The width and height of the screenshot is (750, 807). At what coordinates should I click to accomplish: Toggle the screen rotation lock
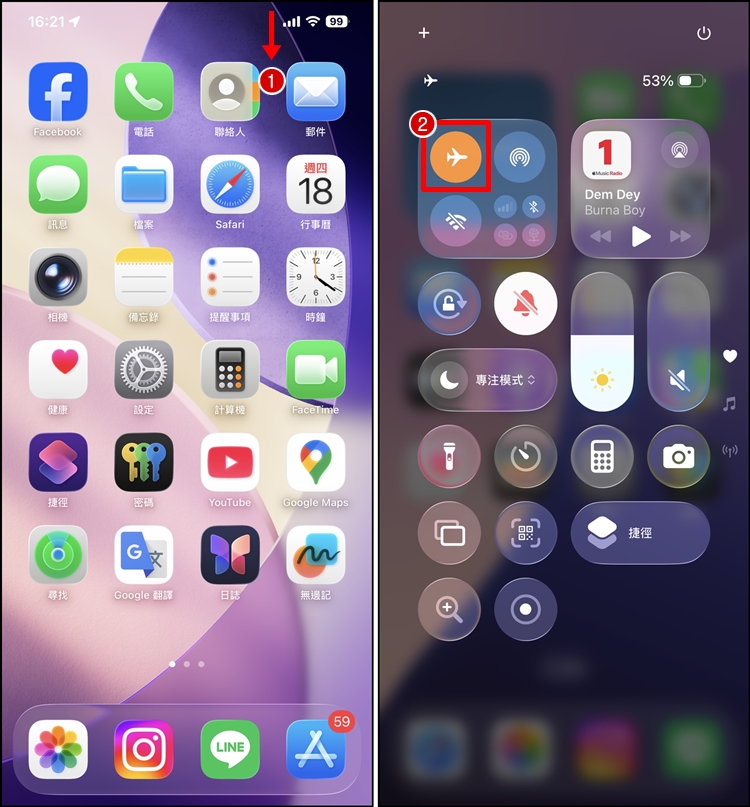[449, 303]
